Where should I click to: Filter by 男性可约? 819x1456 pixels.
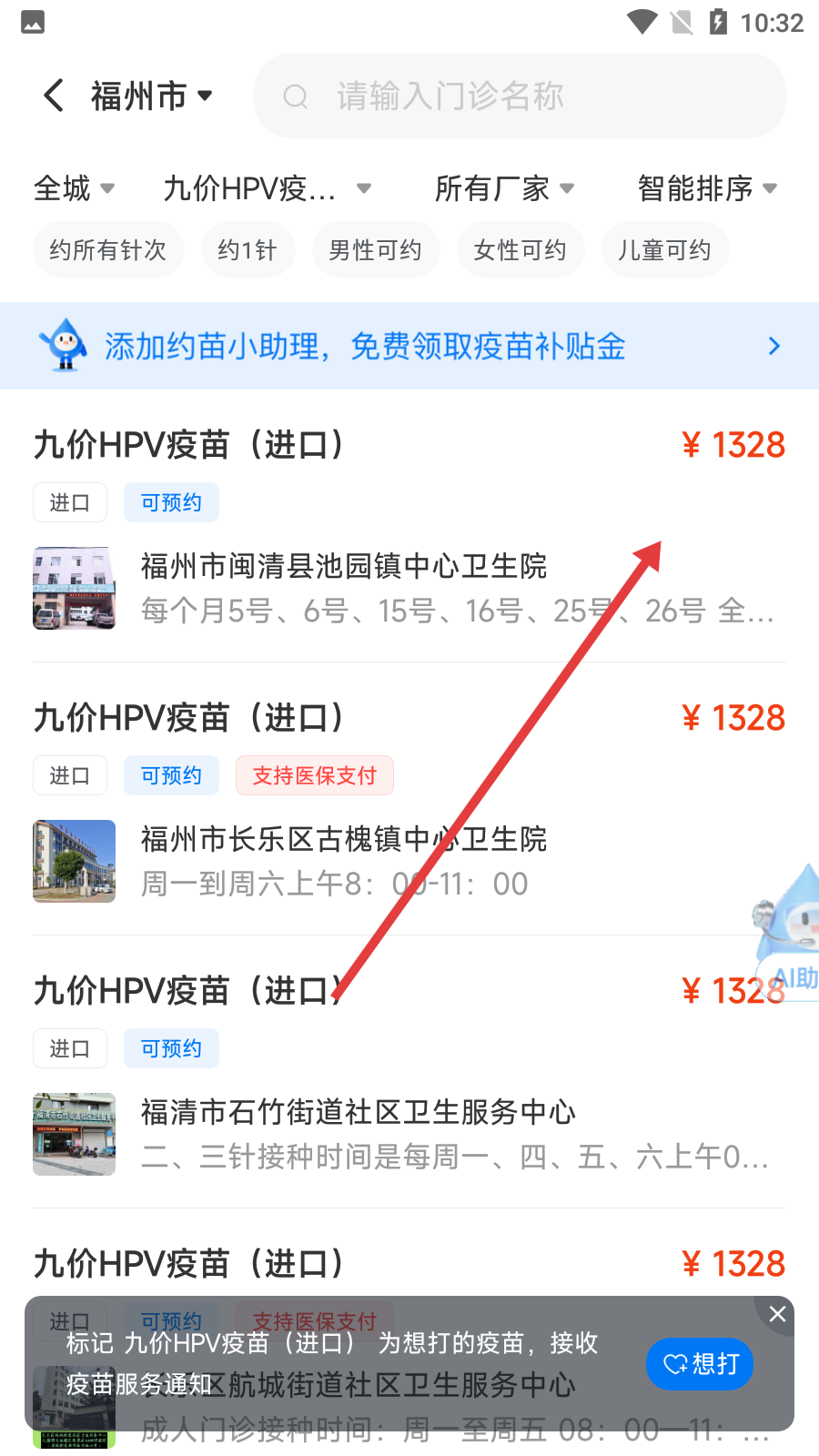click(375, 250)
